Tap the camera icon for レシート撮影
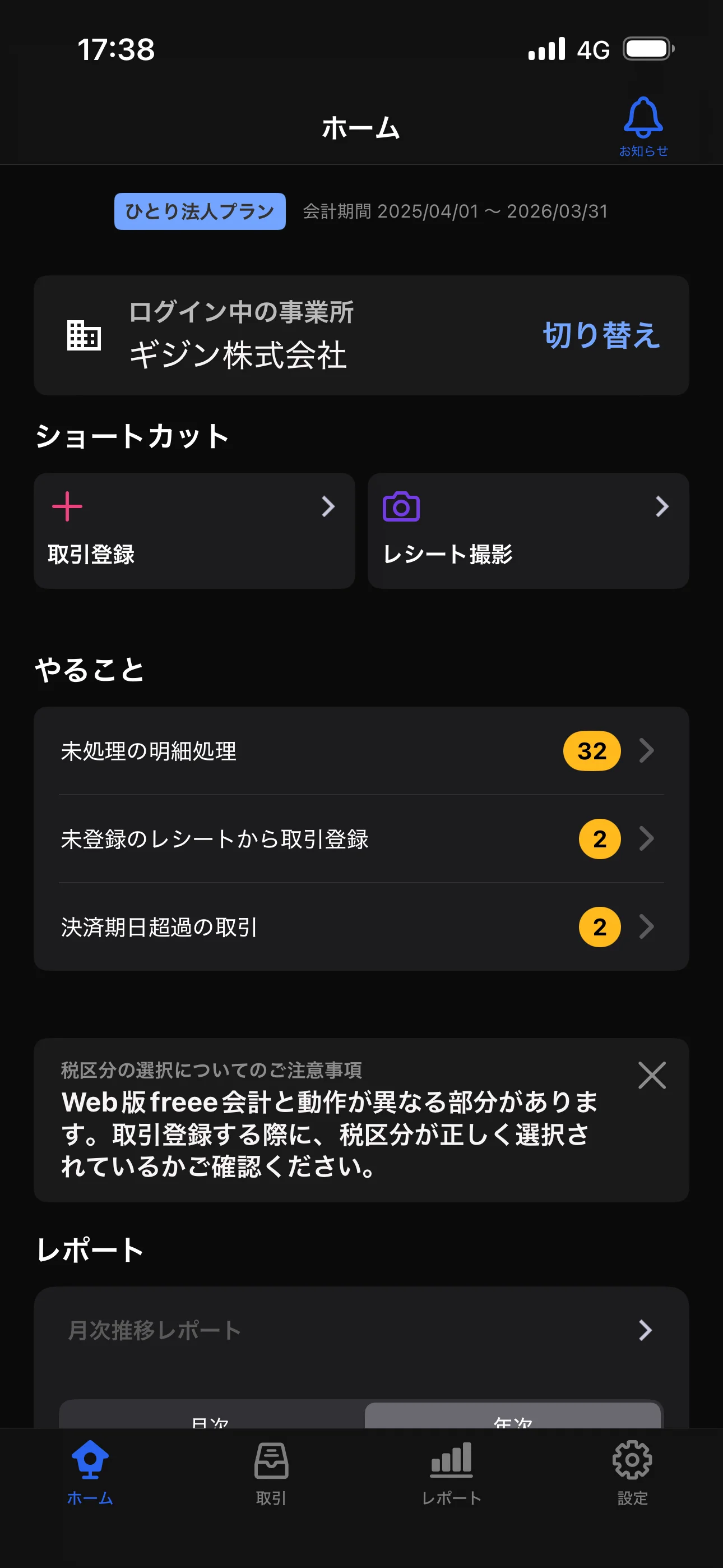This screenshot has height=1568, width=723. click(x=401, y=506)
